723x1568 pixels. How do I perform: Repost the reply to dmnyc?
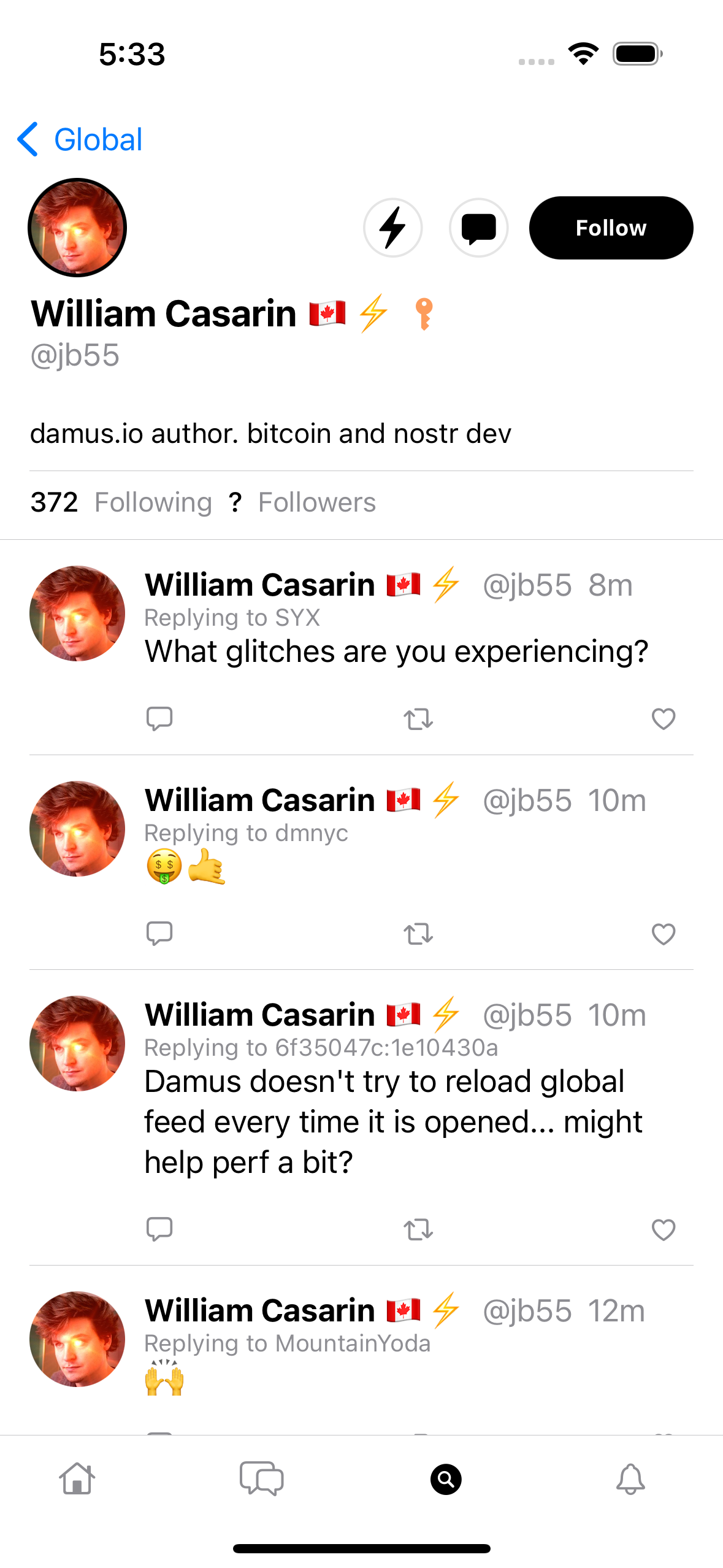click(418, 934)
